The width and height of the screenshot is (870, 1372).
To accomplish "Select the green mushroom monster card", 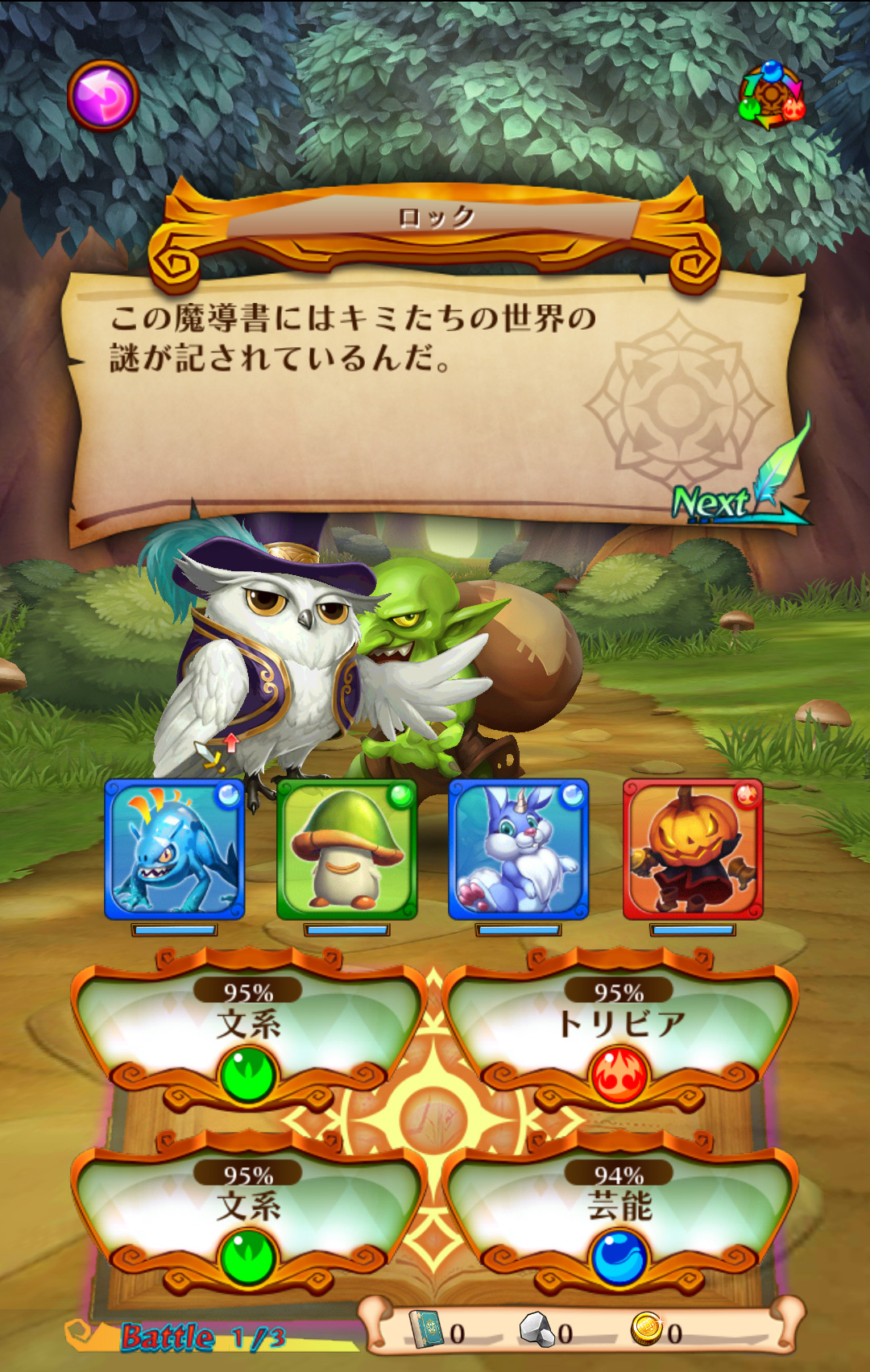I will click(x=346, y=850).
